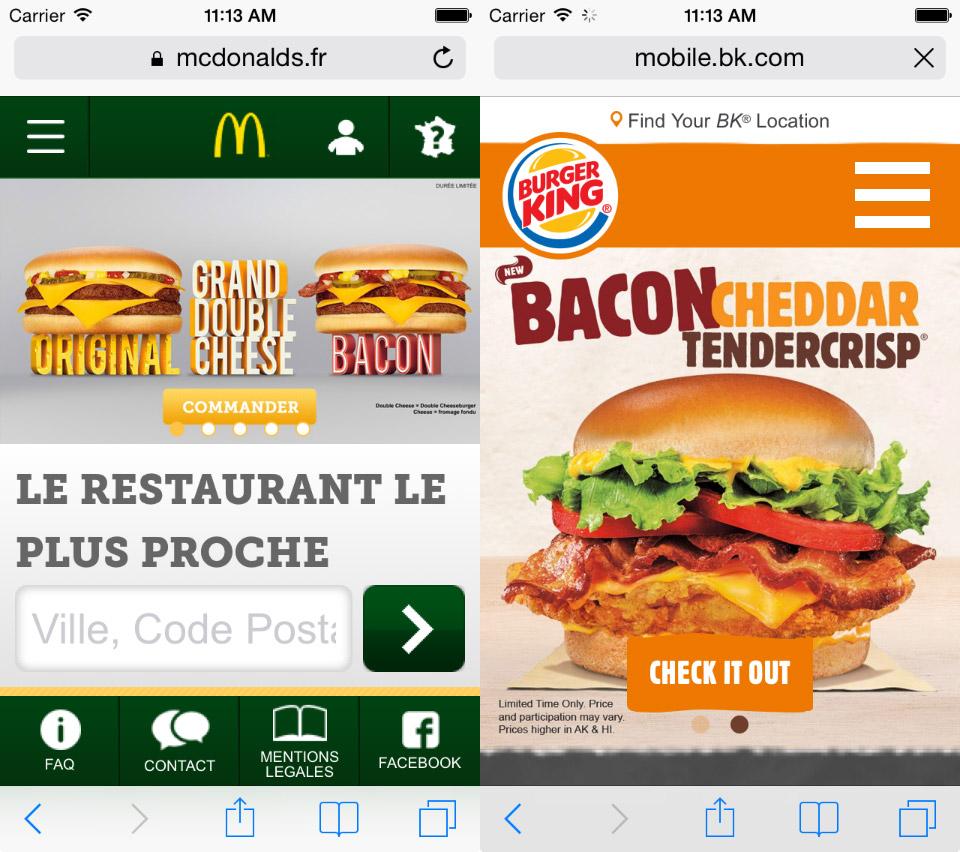Tap the CHECK IT OUT button

tap(720, 673)
